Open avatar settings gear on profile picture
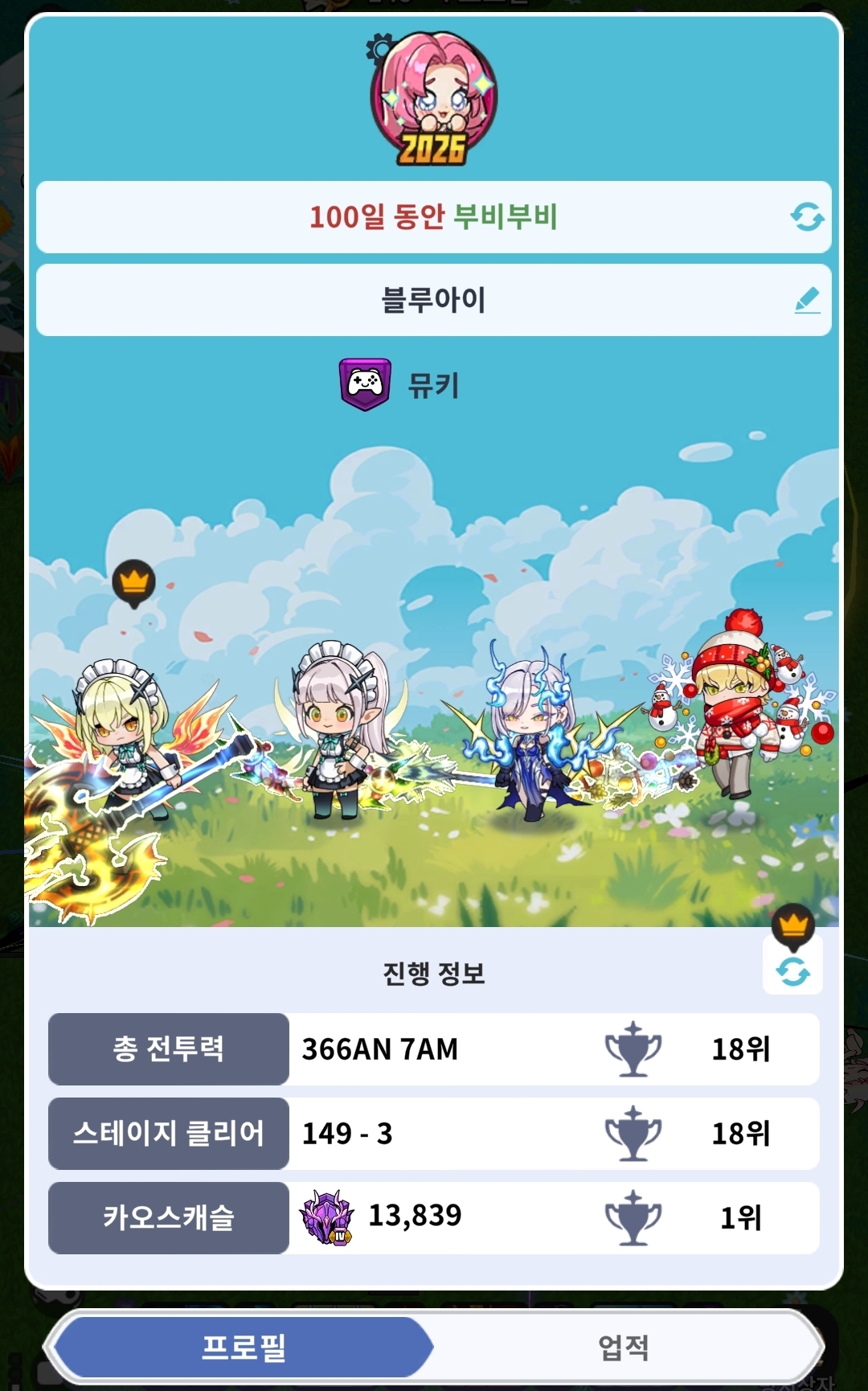 [379, 50]
